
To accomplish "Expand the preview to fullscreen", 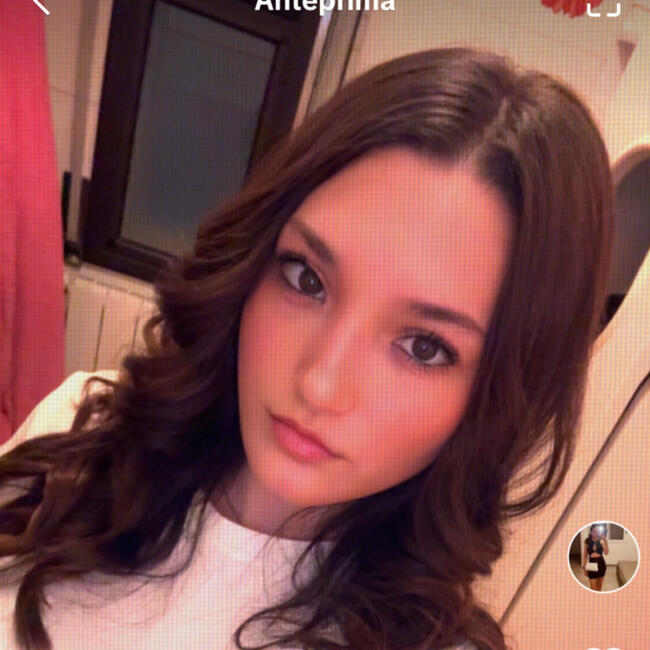I will click(x=603, y=6).
